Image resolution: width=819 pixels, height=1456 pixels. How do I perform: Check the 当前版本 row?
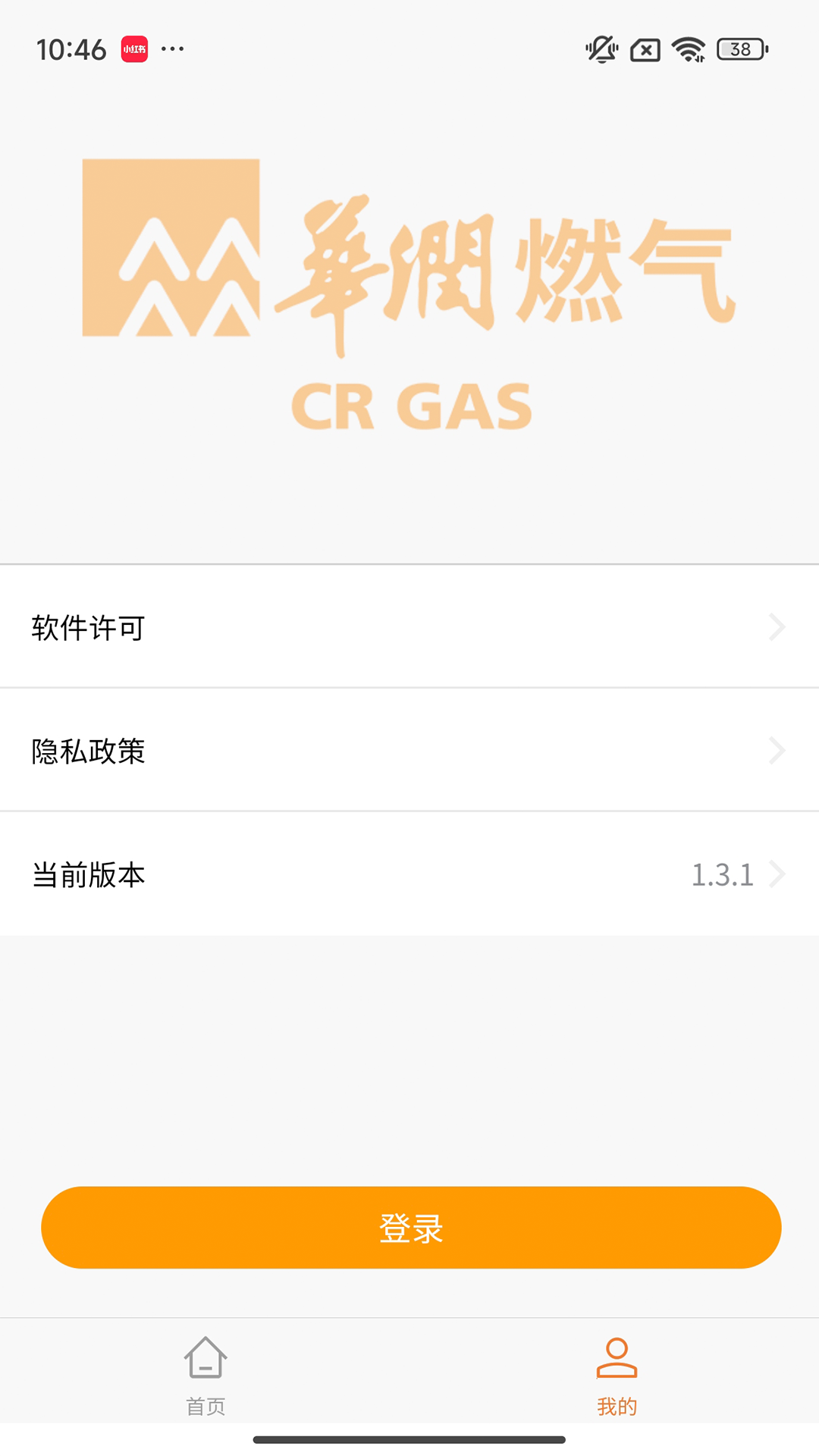click(409, 874)
